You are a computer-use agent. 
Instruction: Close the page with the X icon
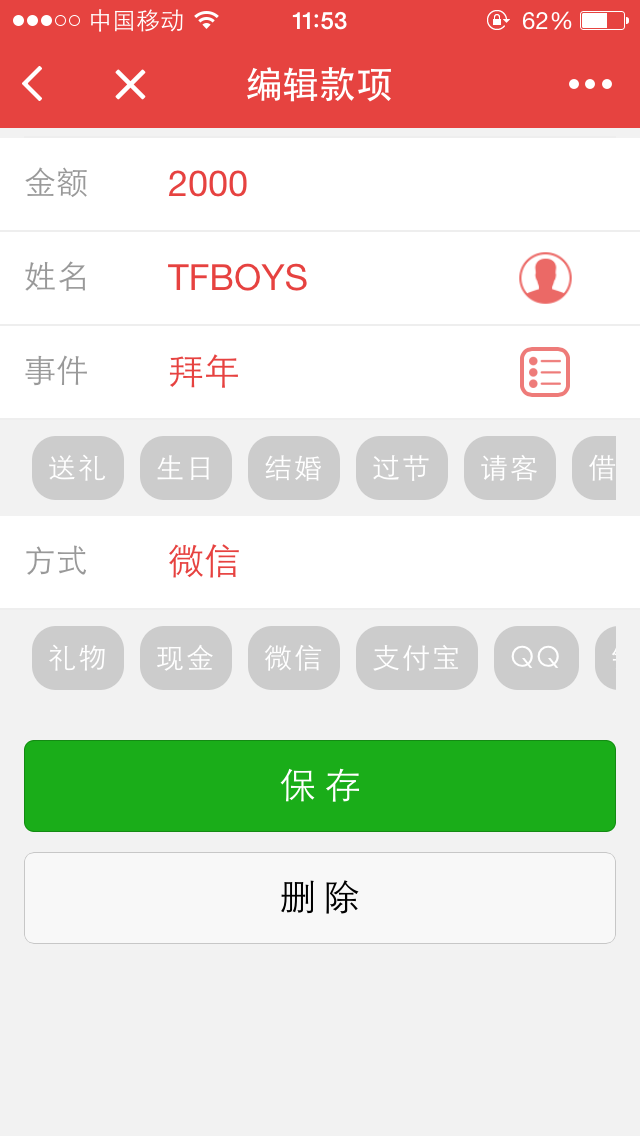coord(130,84)
